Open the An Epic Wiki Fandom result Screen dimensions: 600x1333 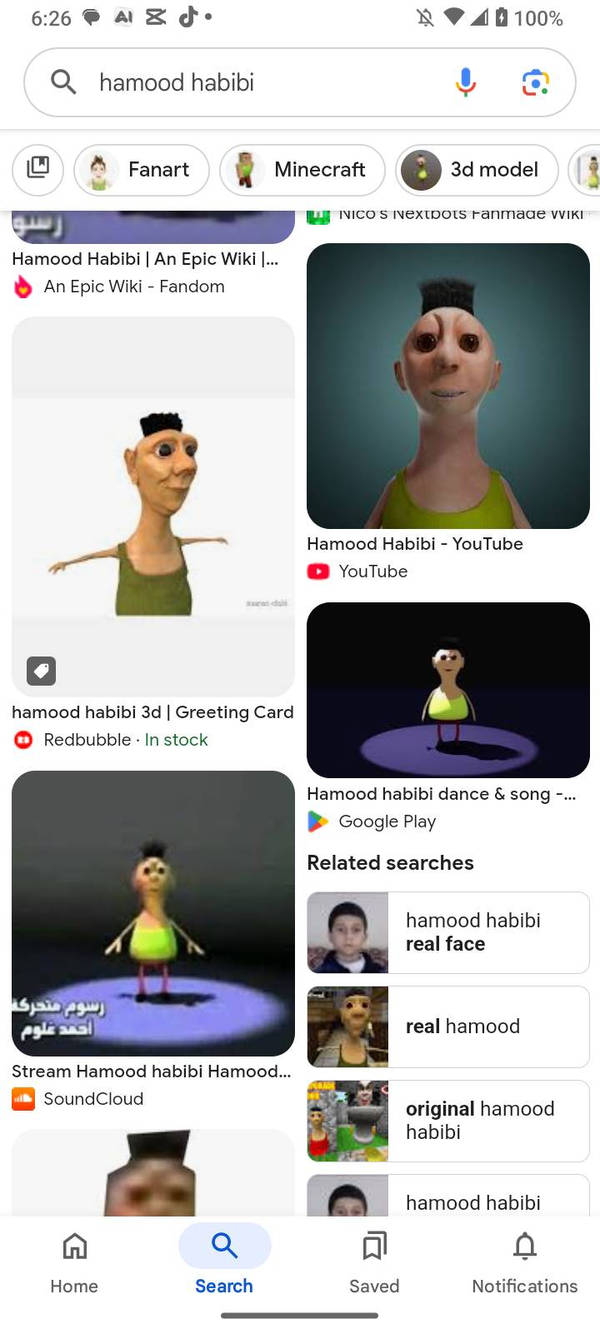145,259
